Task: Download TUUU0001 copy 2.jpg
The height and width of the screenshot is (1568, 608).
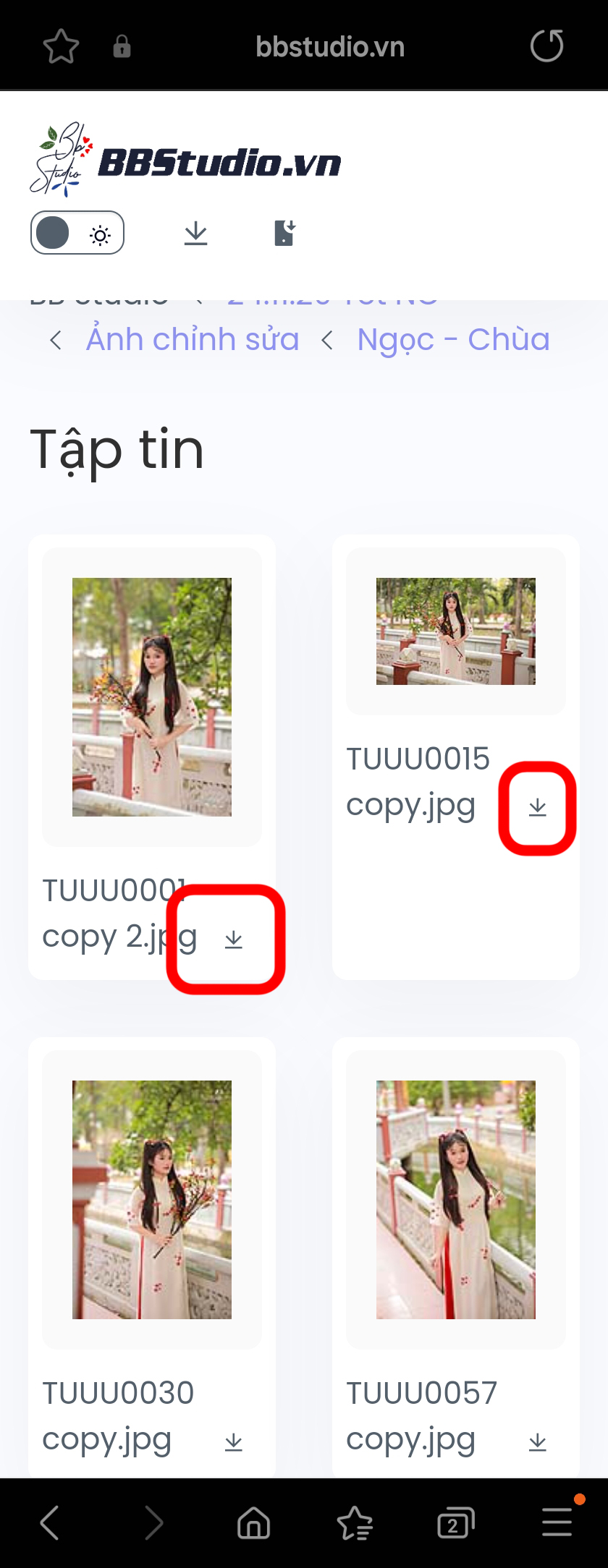Action: pyautogui.click(x=233, y=939)
